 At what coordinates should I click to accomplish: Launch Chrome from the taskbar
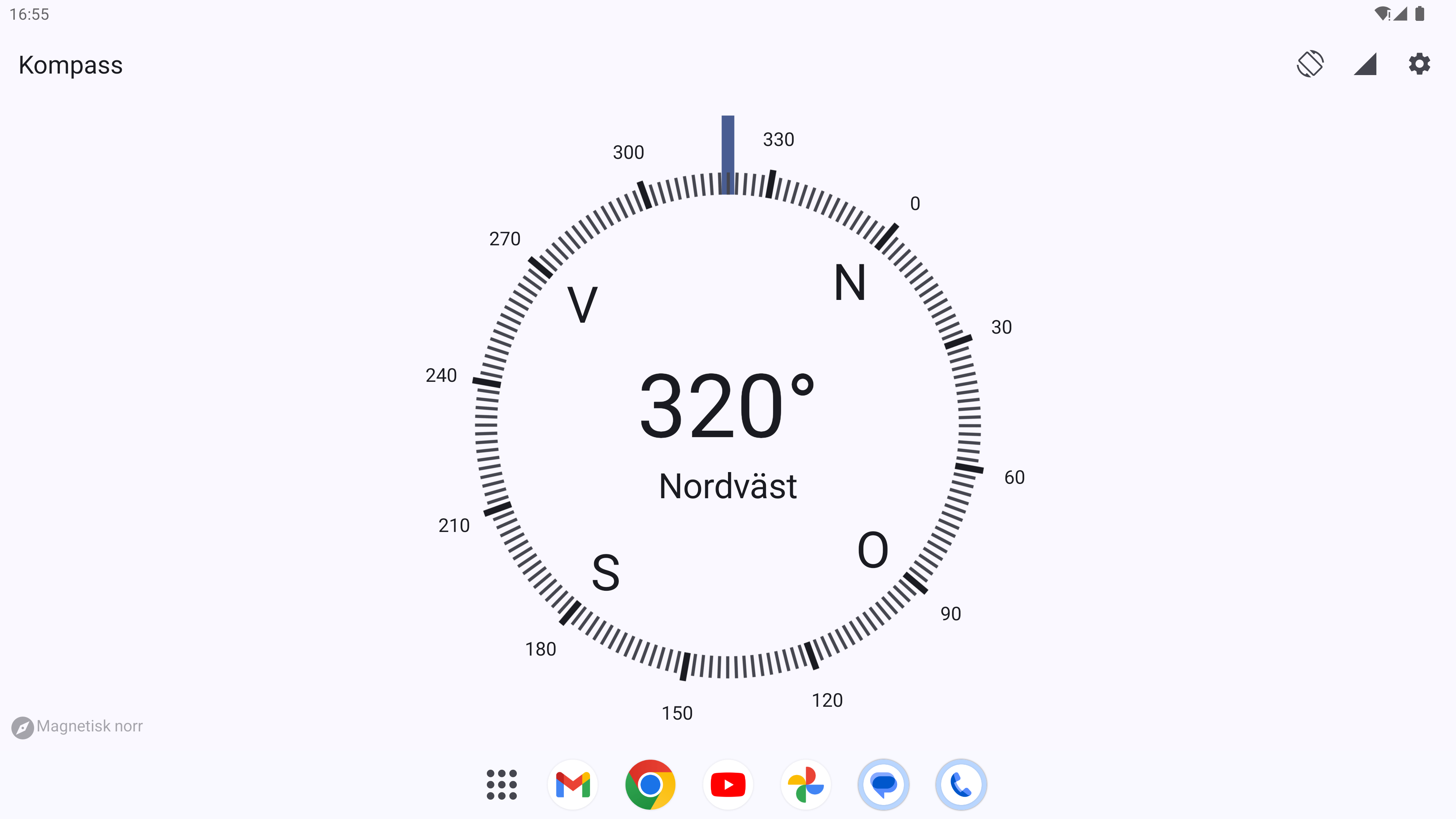point(650,784)
